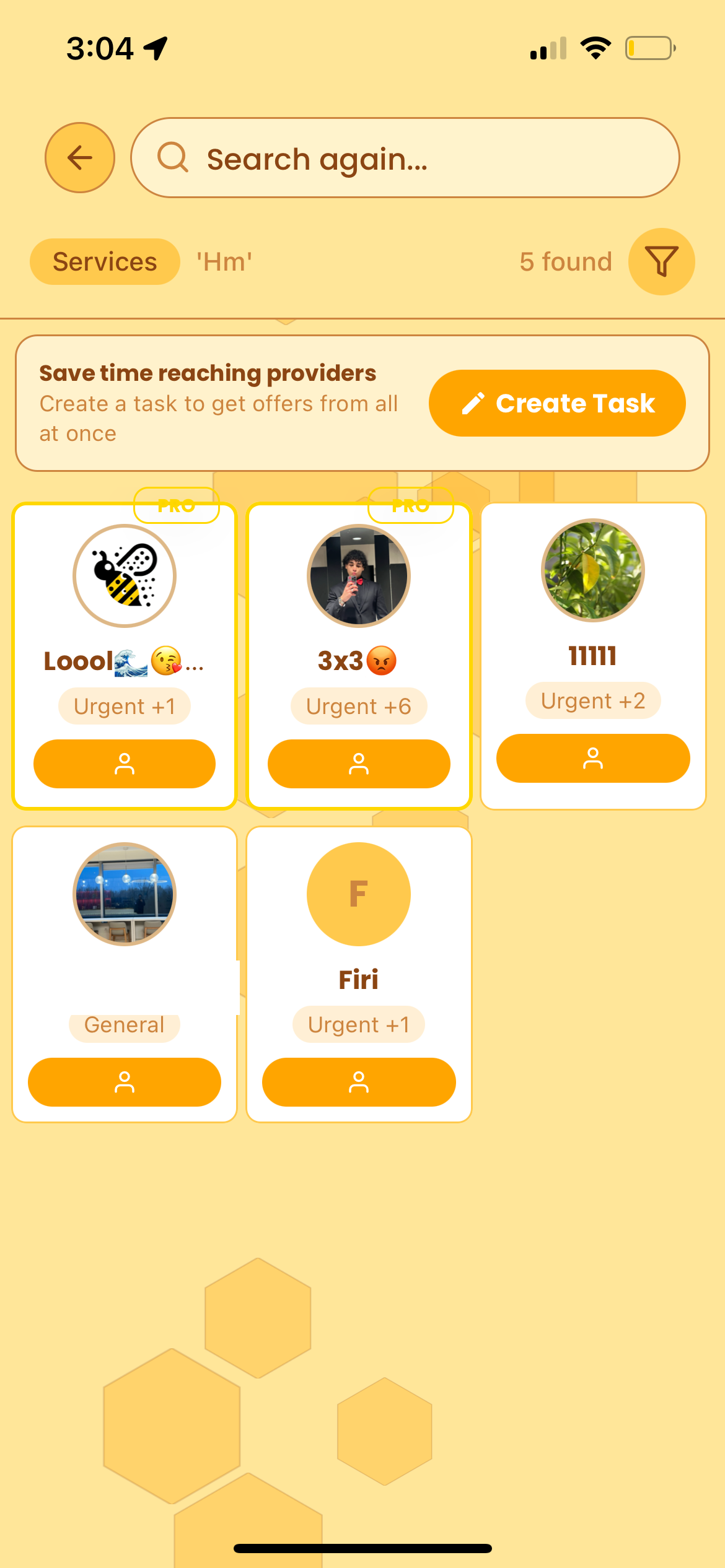Open the 11111 provider card
Image resolution: width=725 pixels, height=1568 pixels.
pos(593,656)
